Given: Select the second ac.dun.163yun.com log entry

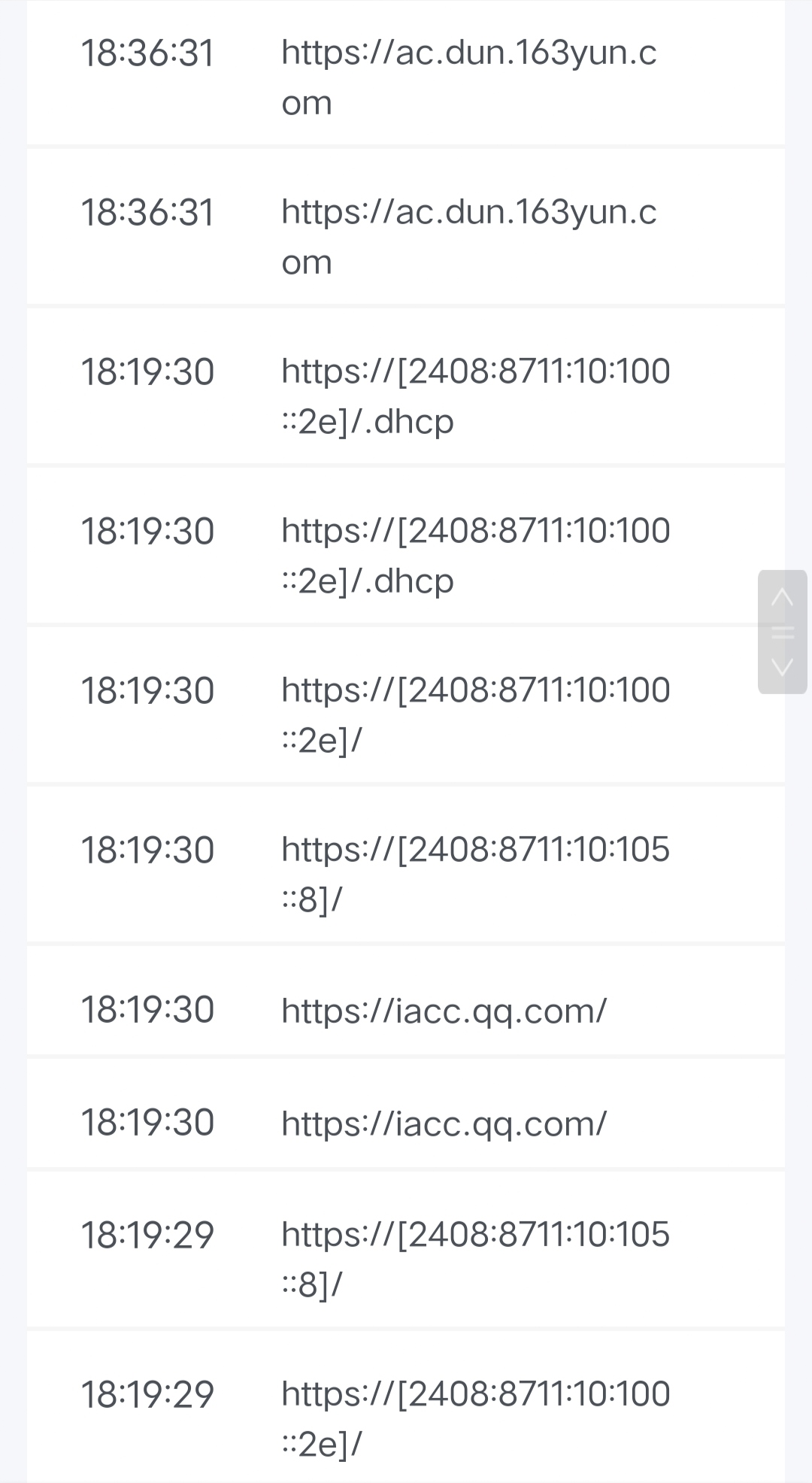Looking at the screenshot, I should [406, 233].
